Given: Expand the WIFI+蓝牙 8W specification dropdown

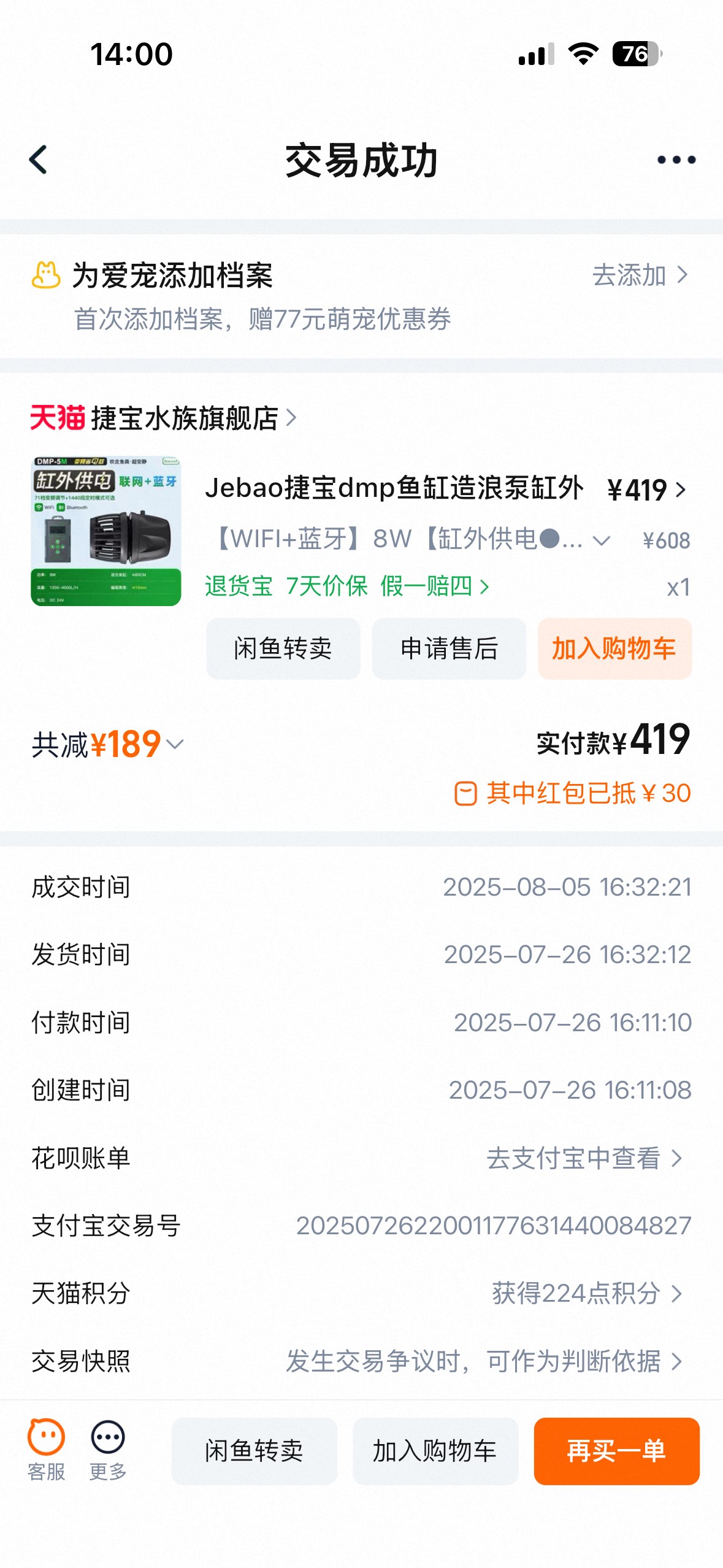Looking at the screenshot, I should point(601,540).
